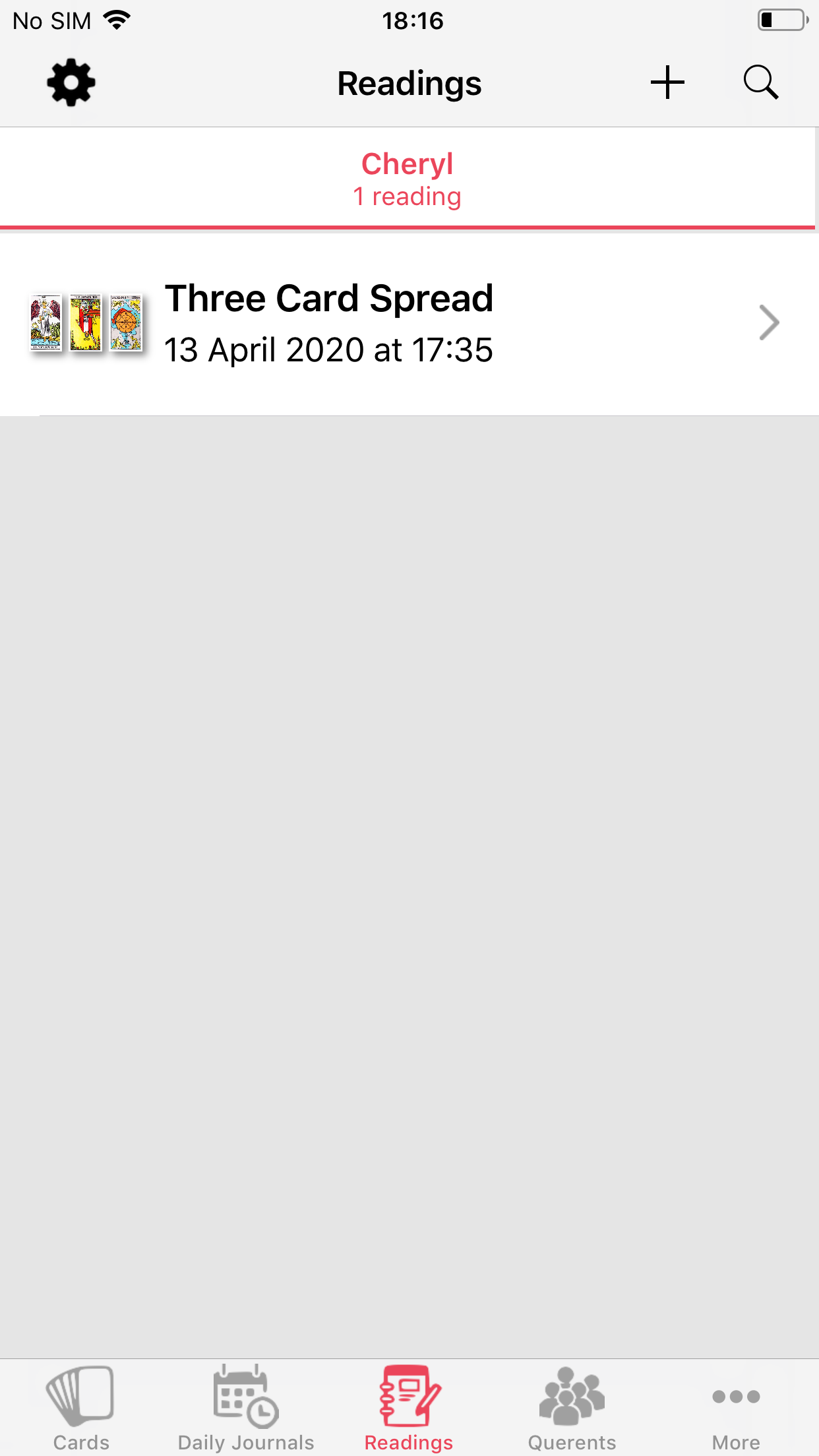Image resolution: width=819 pixels, height=1456 pixels.
Task: Open the More tab
Action: 736,1409
